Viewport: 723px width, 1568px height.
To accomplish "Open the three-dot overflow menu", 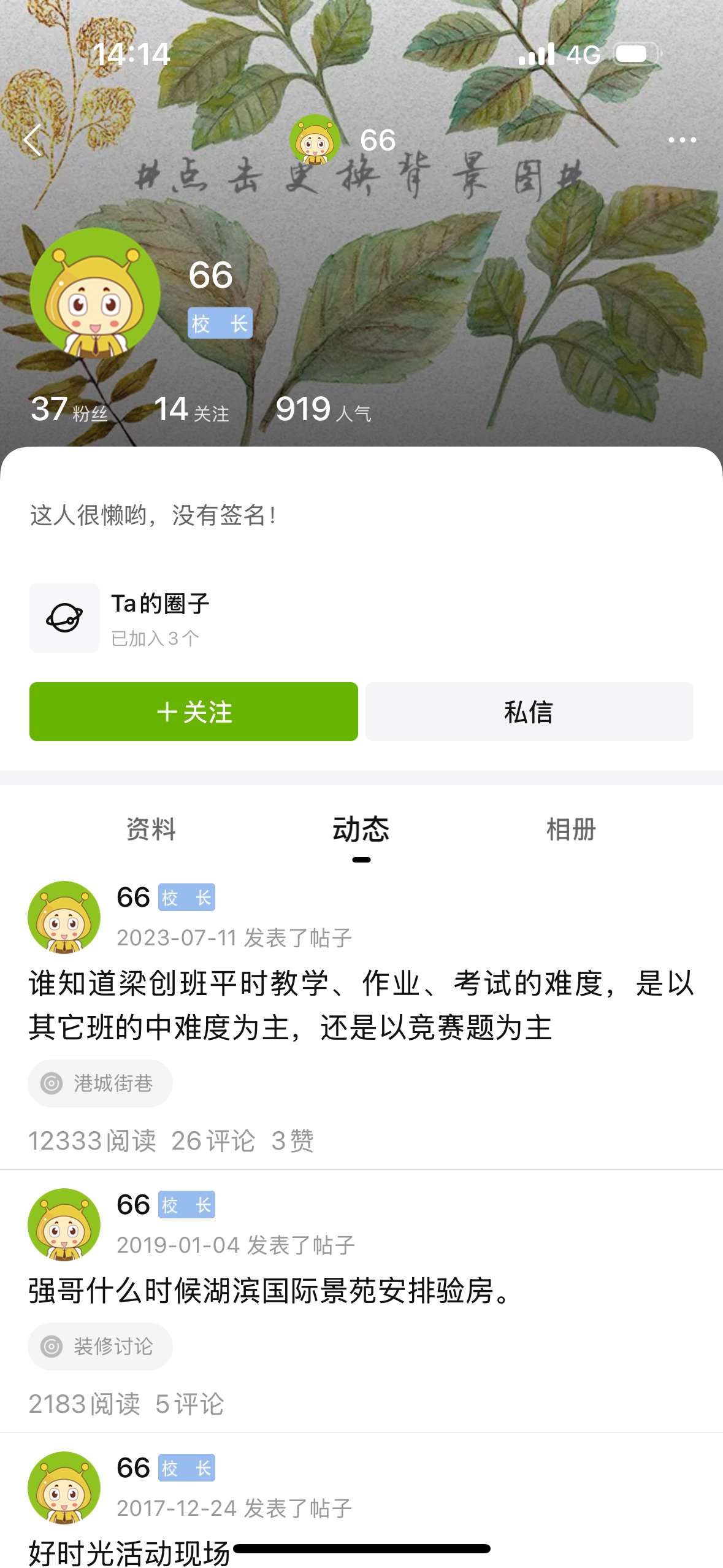I will click(682, 140).
